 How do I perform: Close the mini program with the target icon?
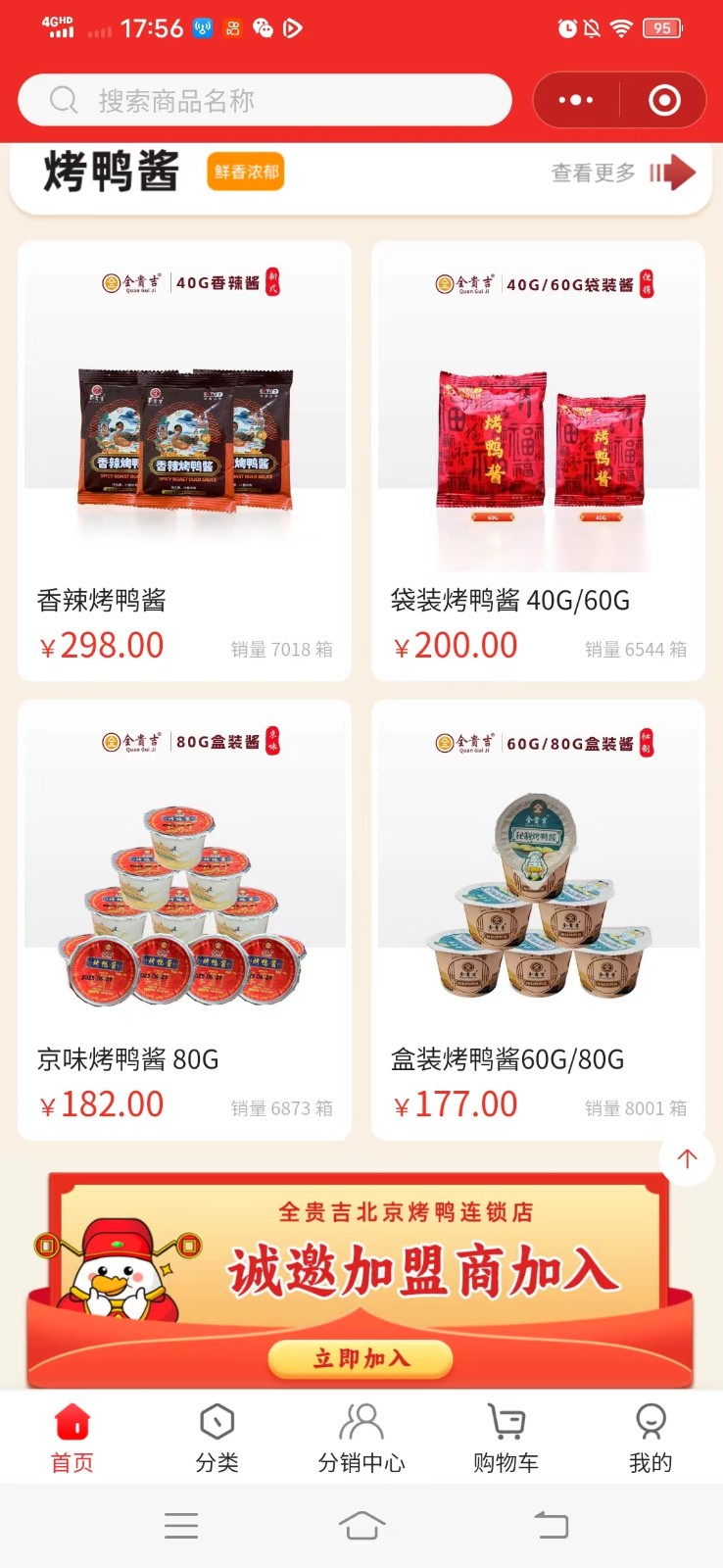pos(664,100)
